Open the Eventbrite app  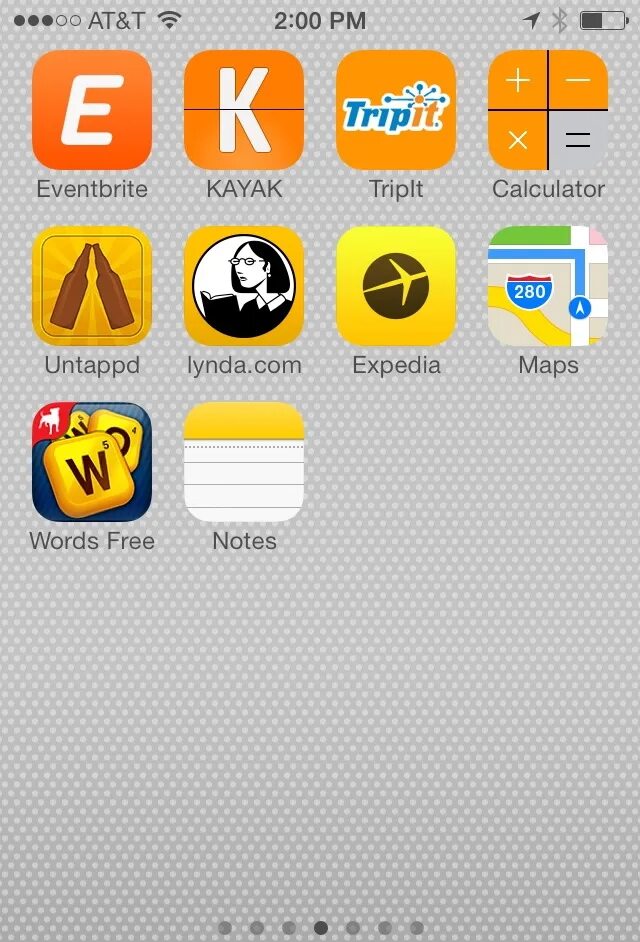[x=92, y=110]
